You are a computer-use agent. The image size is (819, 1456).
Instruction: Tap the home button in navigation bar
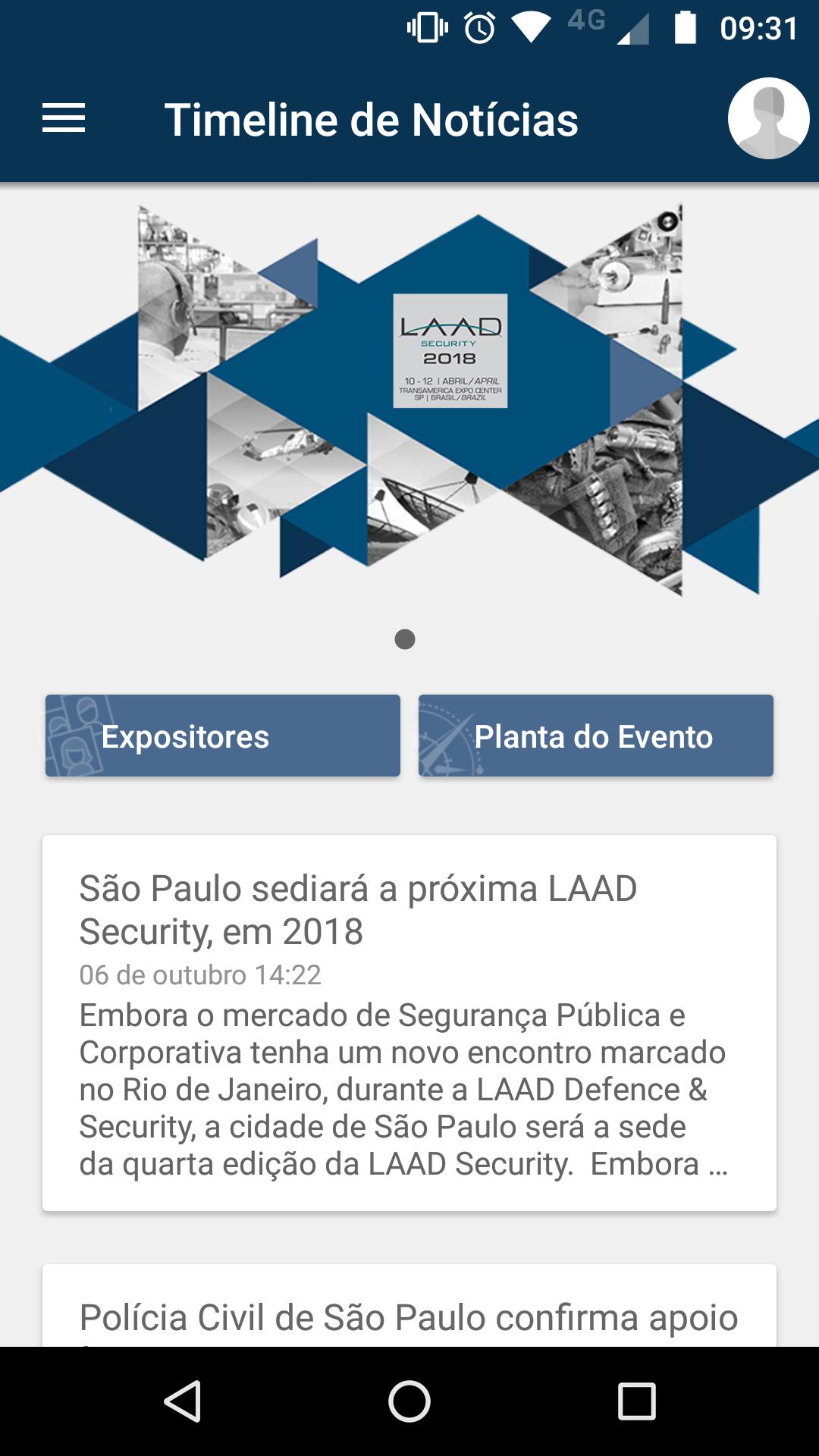point(408,1399)
